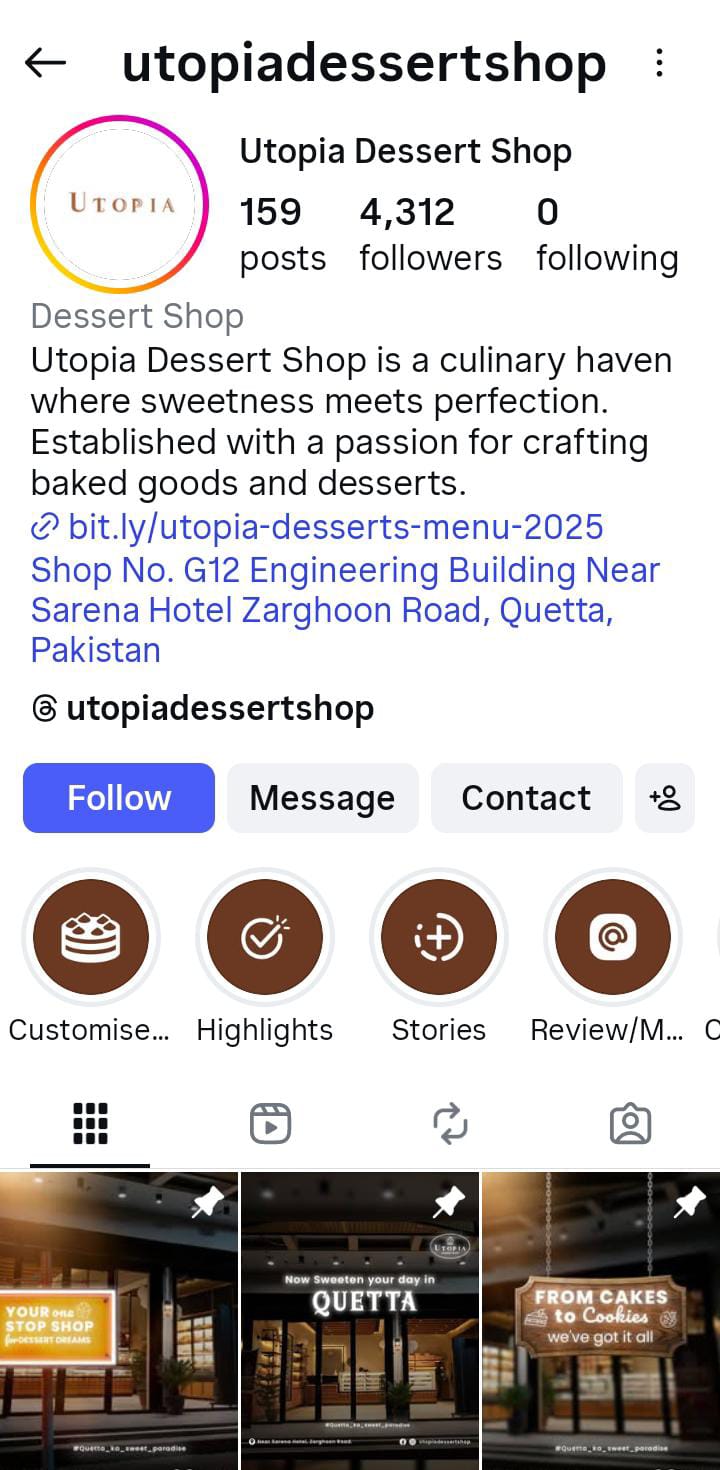Open the Highlights story highlight
The image size is (720, 1470).
pyautogui.click(x=265, y=937)
